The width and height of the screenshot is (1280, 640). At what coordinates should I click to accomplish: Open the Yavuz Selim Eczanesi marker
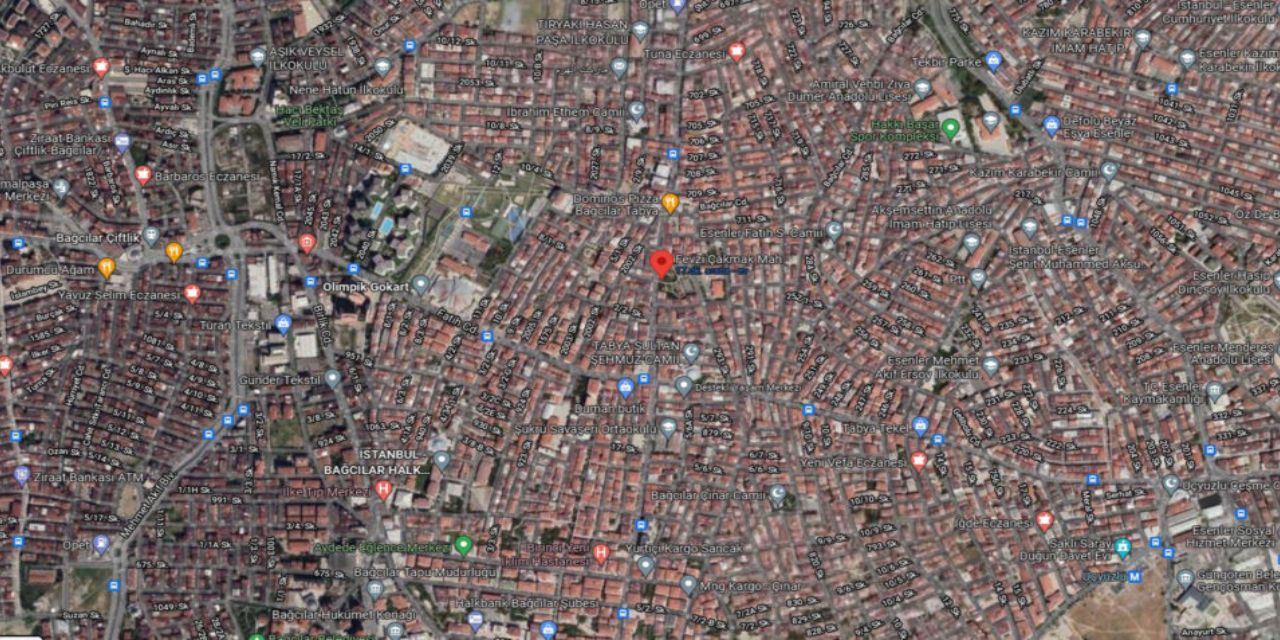click(192, 294)
